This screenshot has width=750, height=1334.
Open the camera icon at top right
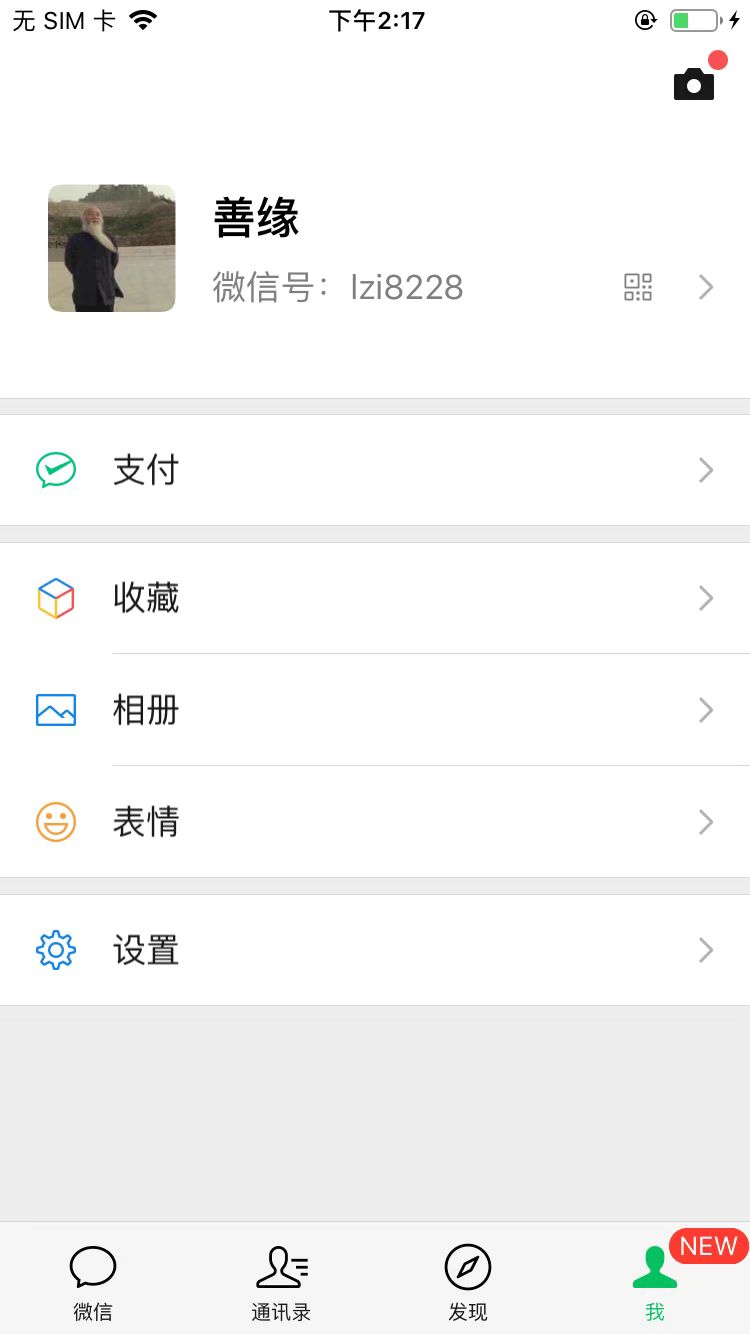pyautogui.click(x=693, y=85)
